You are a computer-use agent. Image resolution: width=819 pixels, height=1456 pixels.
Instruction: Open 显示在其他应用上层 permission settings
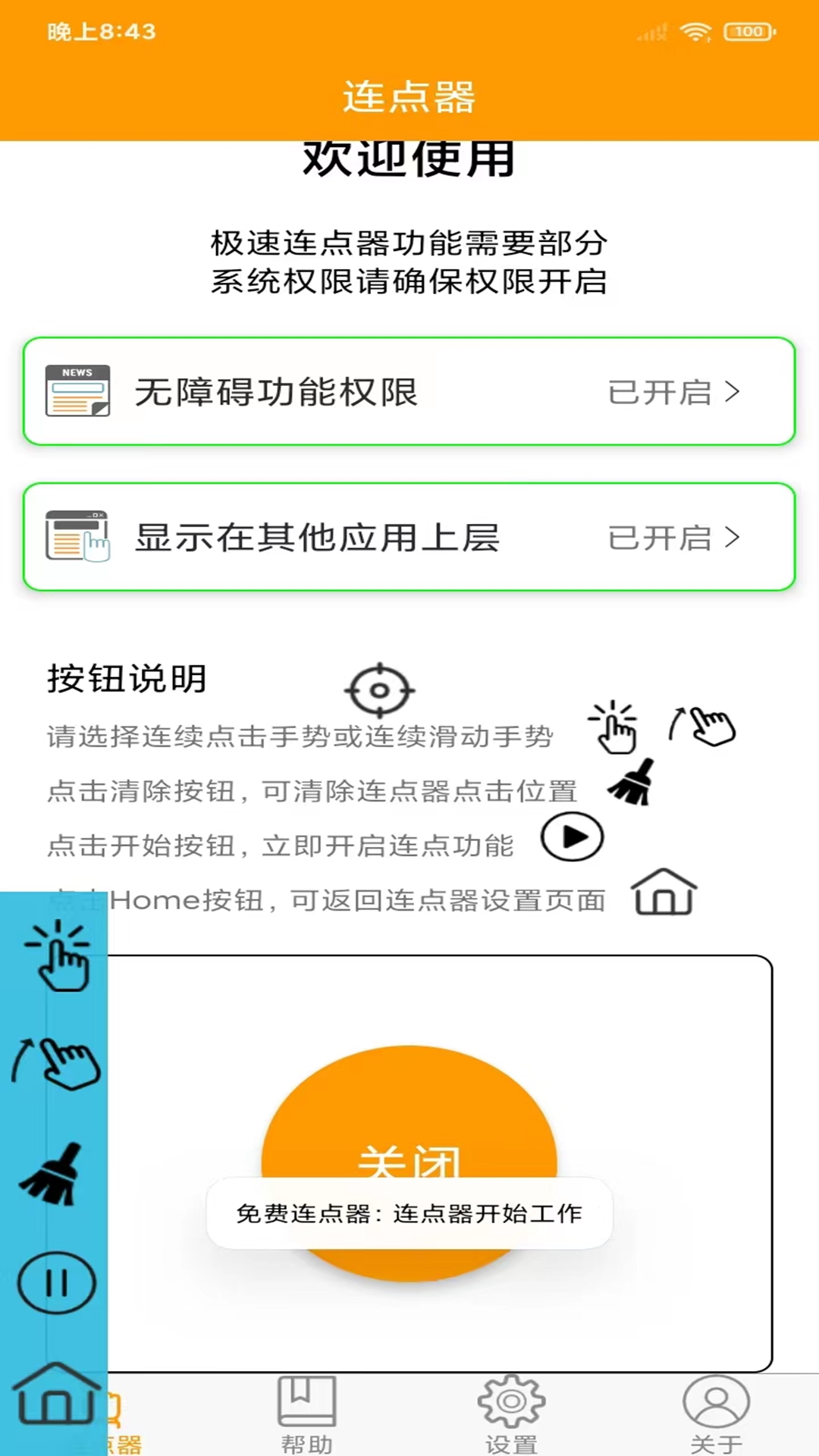coord(409,537)
